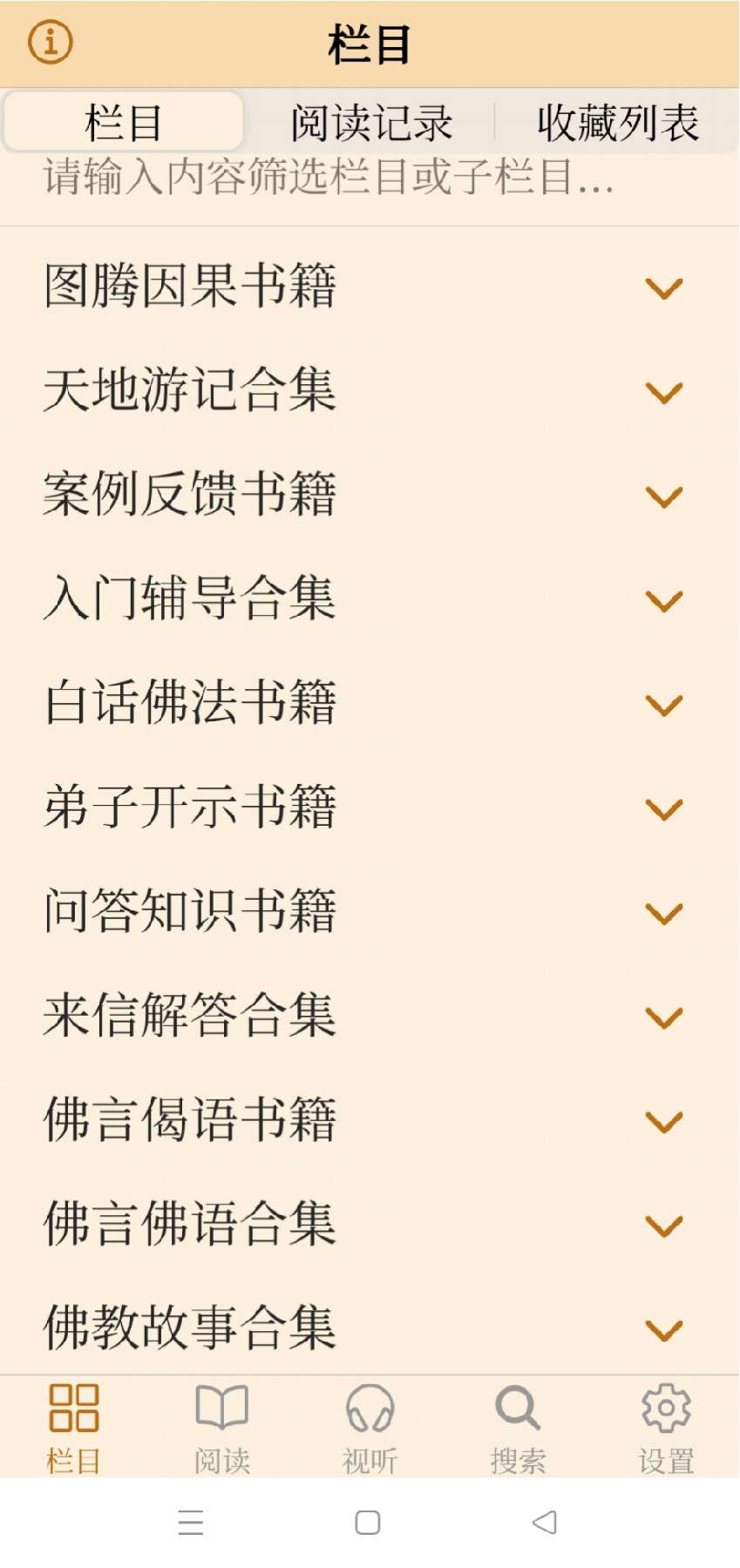Expand 问答知识书籍
The image size is (740, 1568).
[370, 912]
